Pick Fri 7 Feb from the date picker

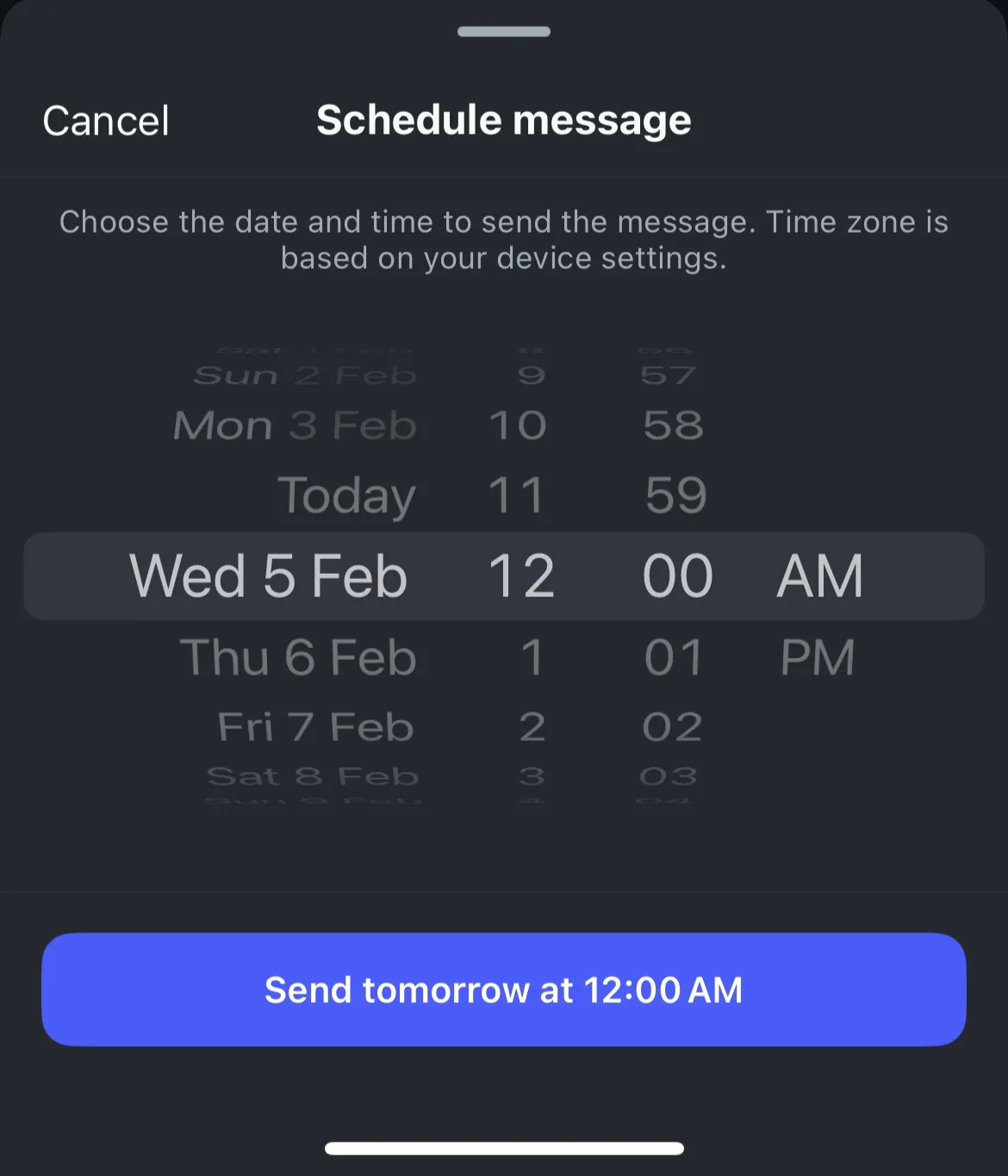(313, 725)
